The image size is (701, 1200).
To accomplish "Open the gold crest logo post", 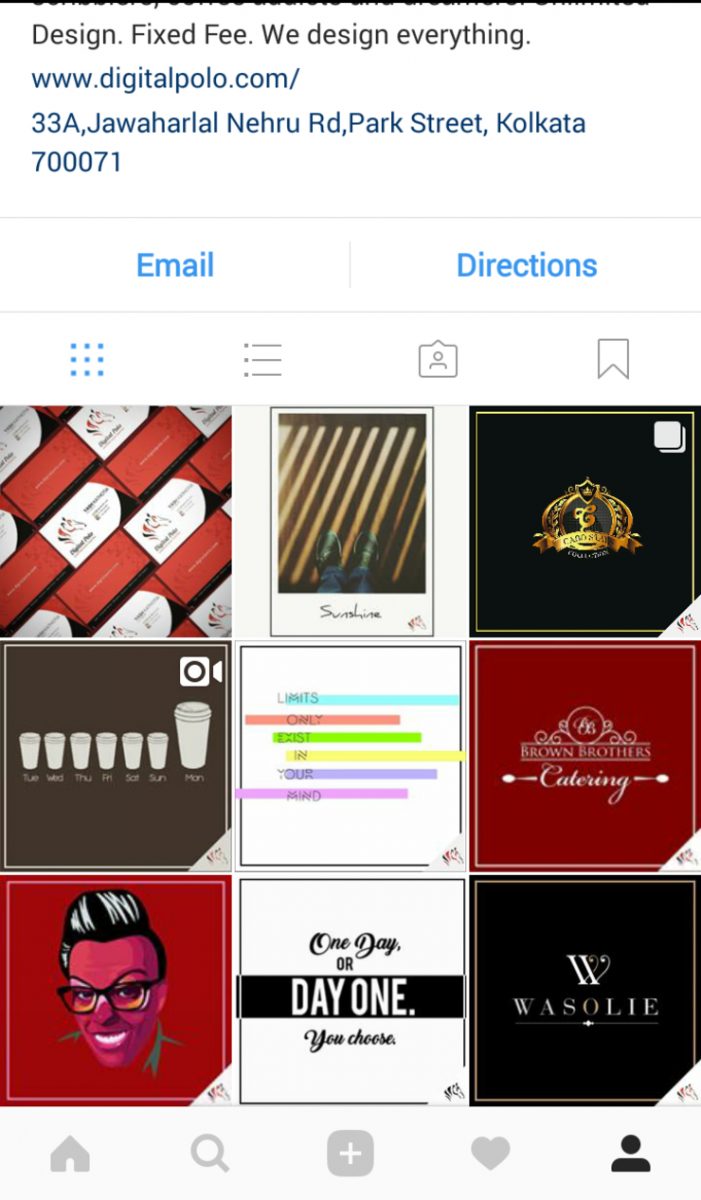I will [586, 521].
